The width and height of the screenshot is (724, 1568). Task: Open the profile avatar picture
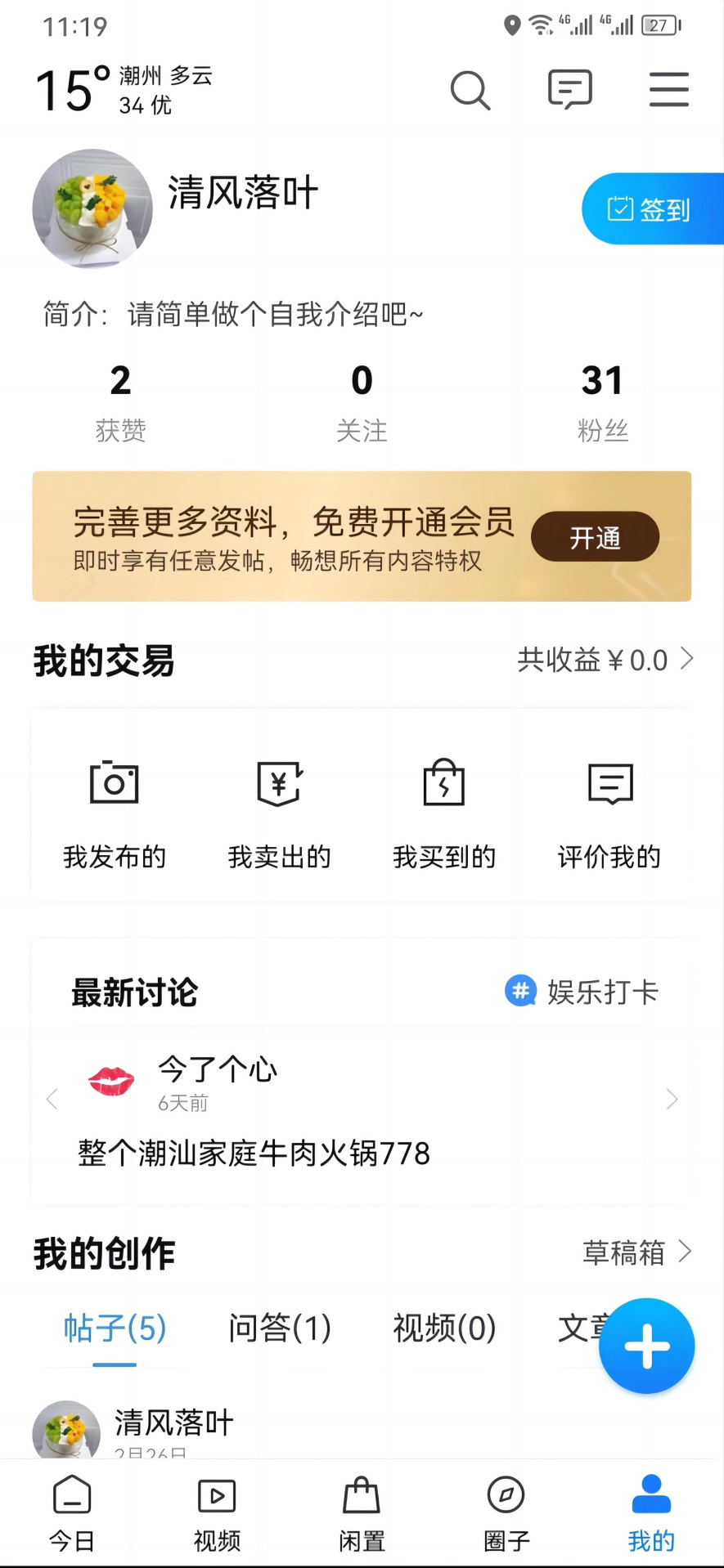[92, 209]
